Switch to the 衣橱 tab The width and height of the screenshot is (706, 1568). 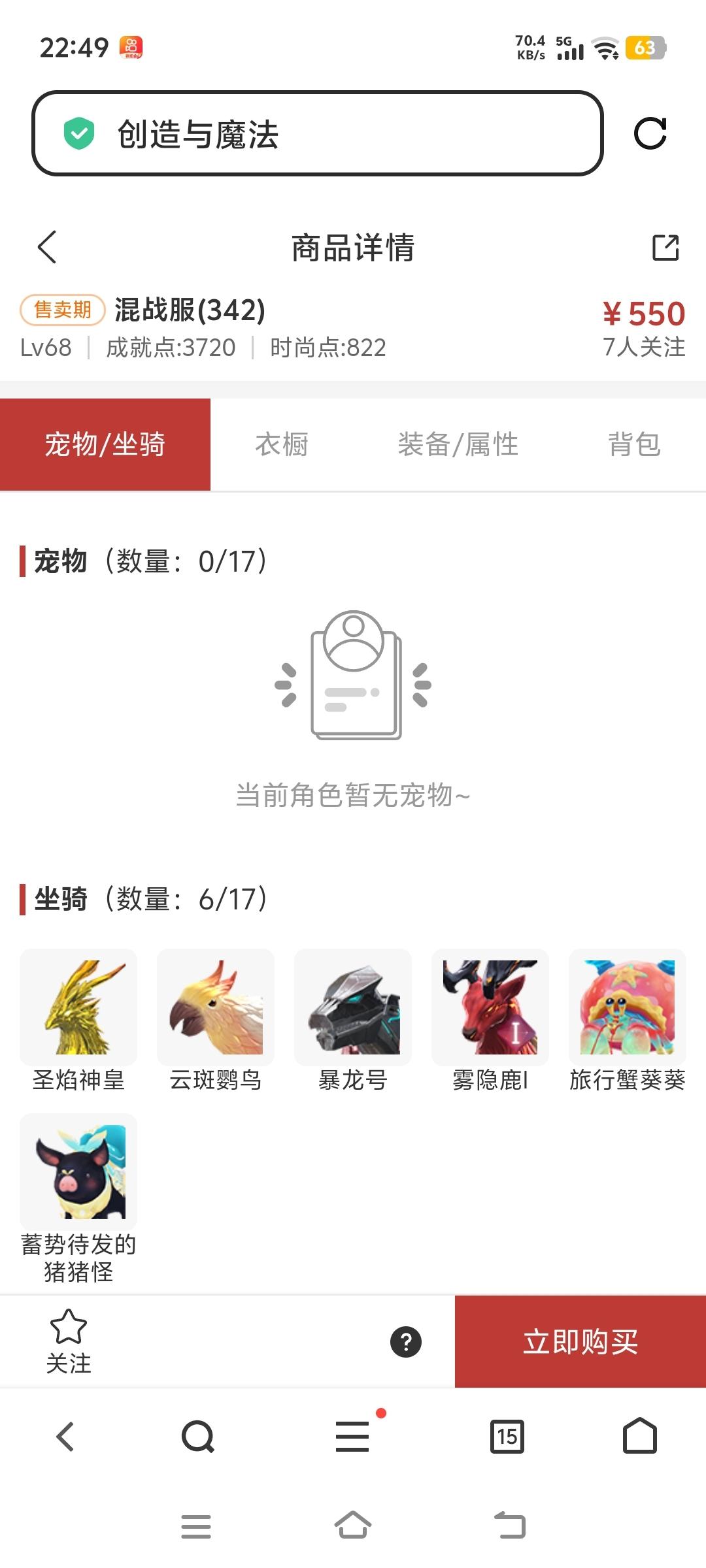click(282, 443)
